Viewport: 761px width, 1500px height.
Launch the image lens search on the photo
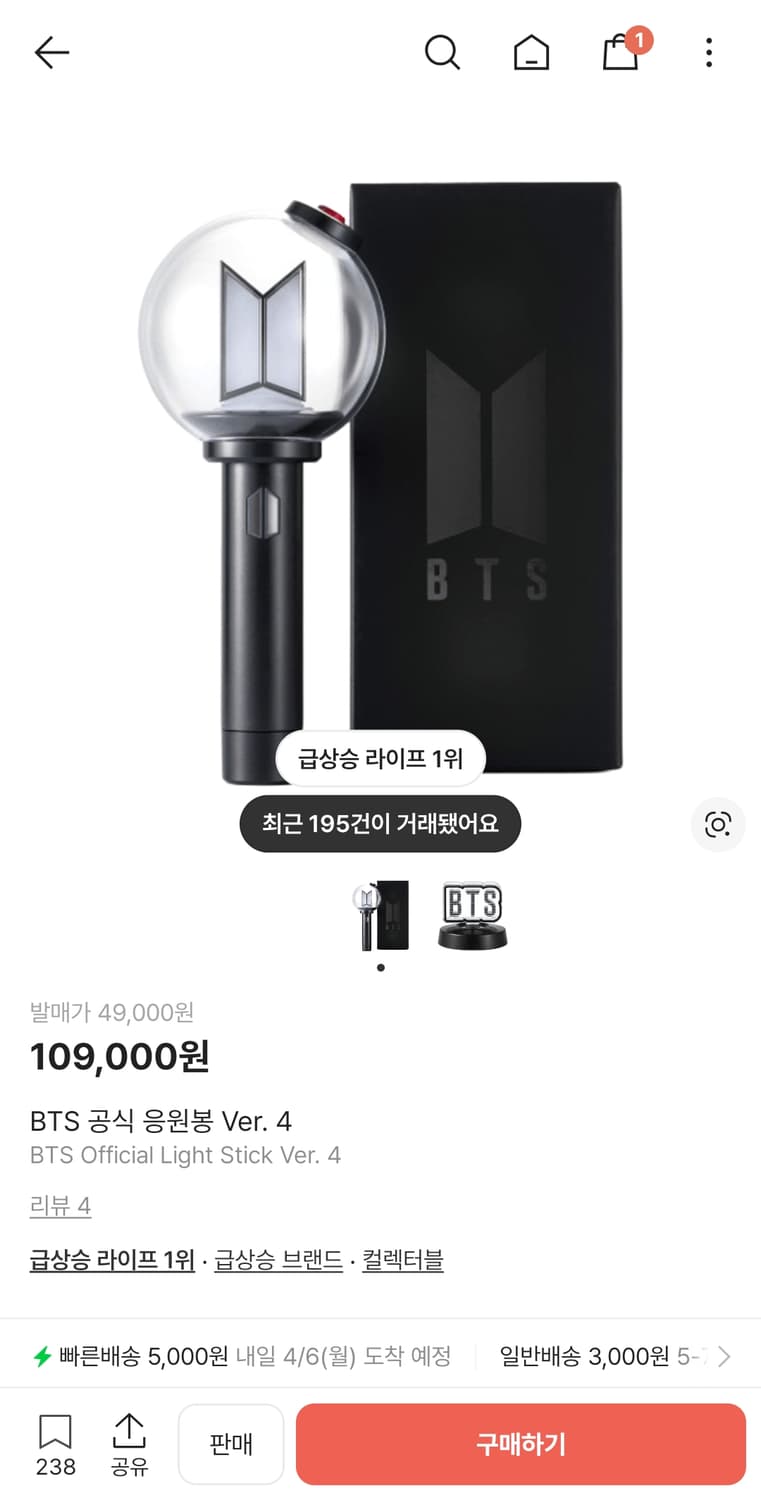click(718, 825)
